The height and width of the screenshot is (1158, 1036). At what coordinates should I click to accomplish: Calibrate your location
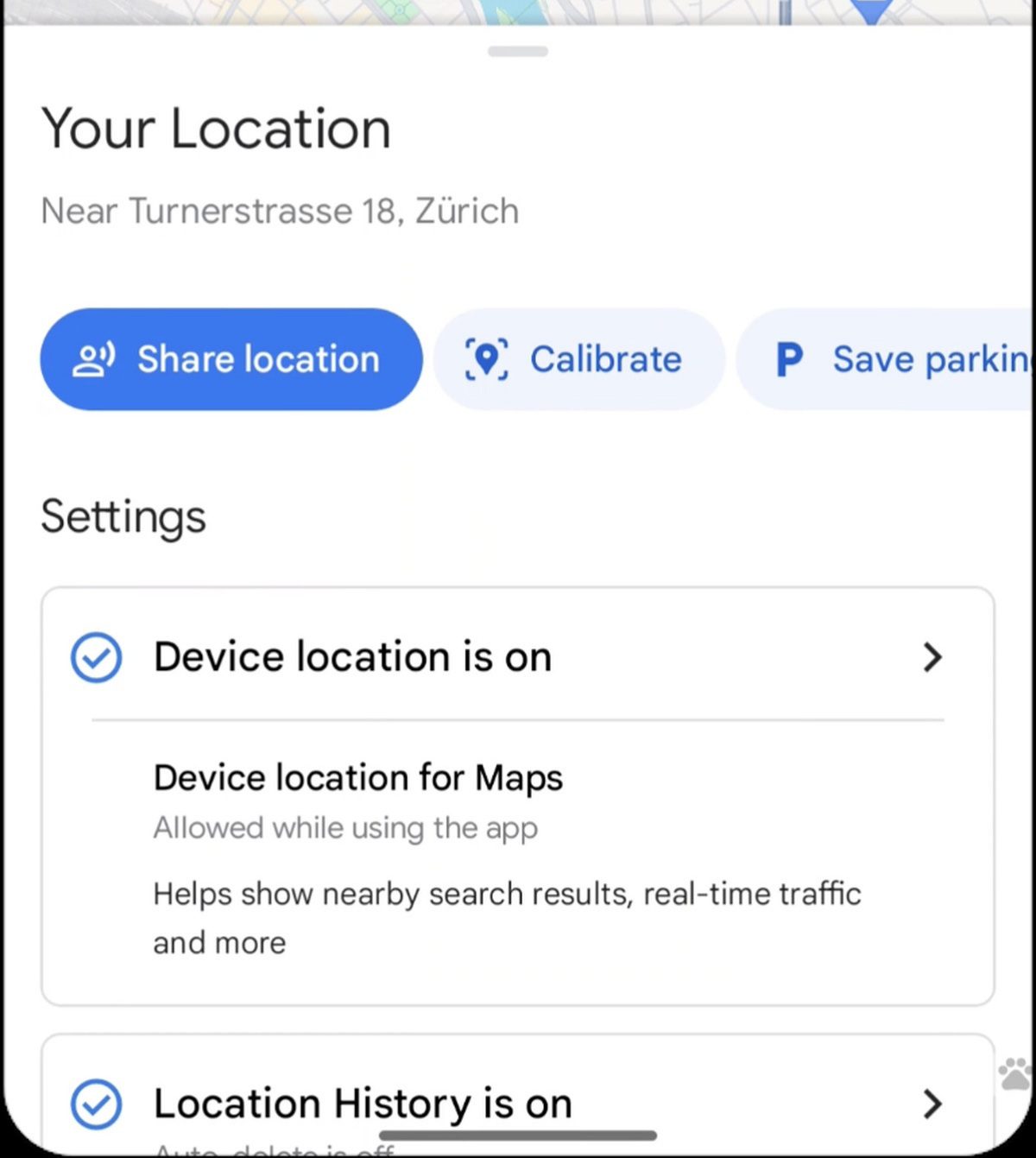tap(578, 359)
